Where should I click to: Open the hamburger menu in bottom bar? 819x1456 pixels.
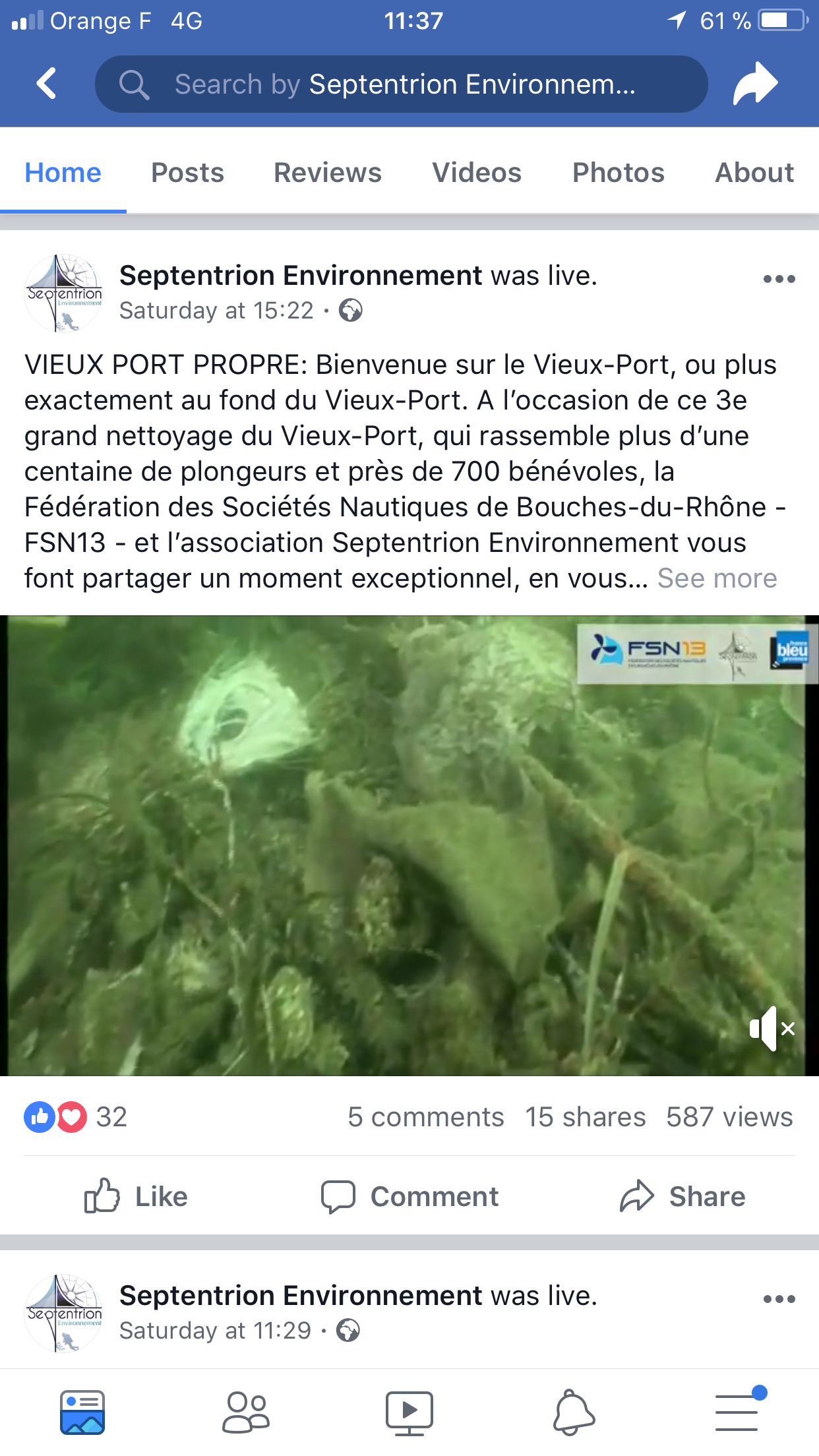737,1412
